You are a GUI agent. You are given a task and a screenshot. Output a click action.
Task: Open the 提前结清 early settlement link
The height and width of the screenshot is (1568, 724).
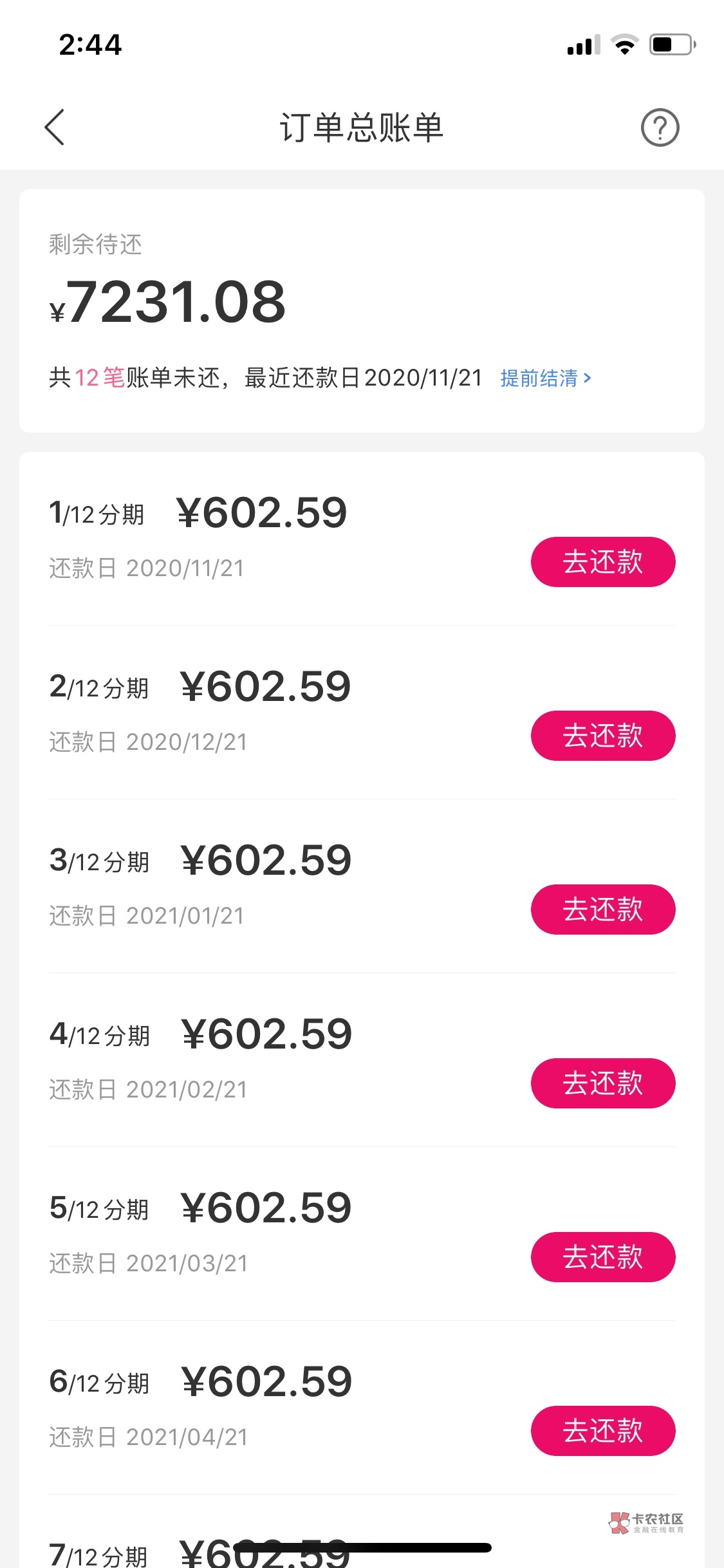click(545, 378)
